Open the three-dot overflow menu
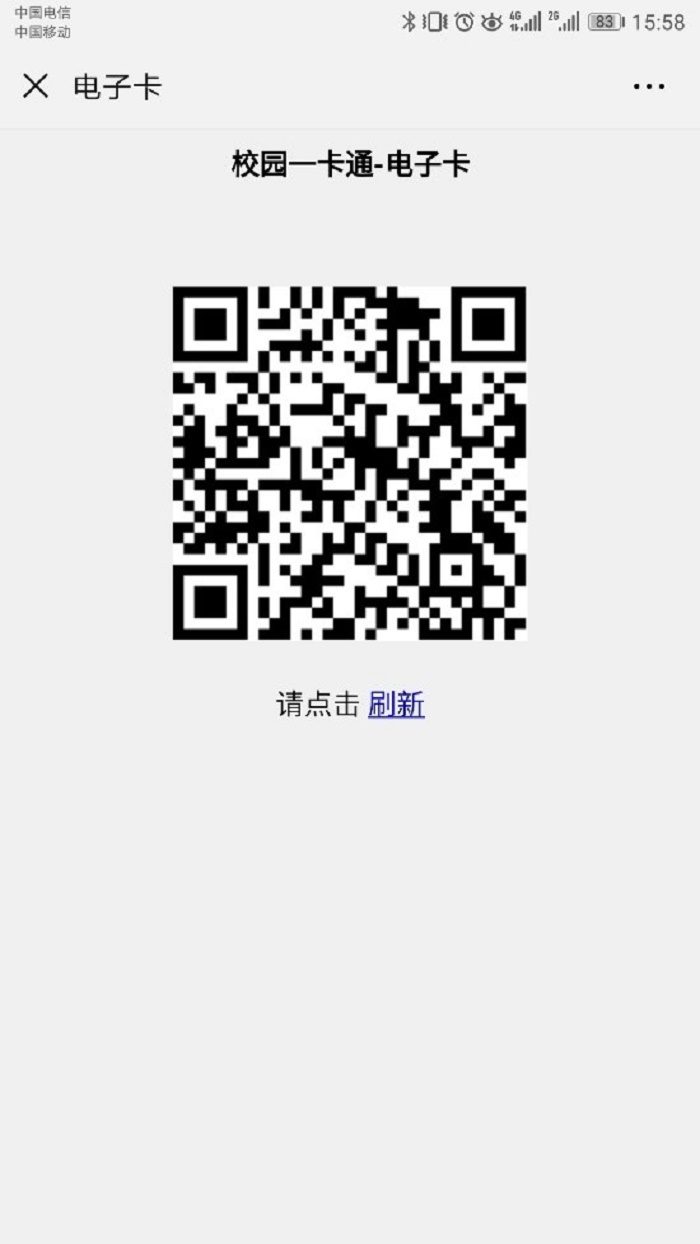 649,87
